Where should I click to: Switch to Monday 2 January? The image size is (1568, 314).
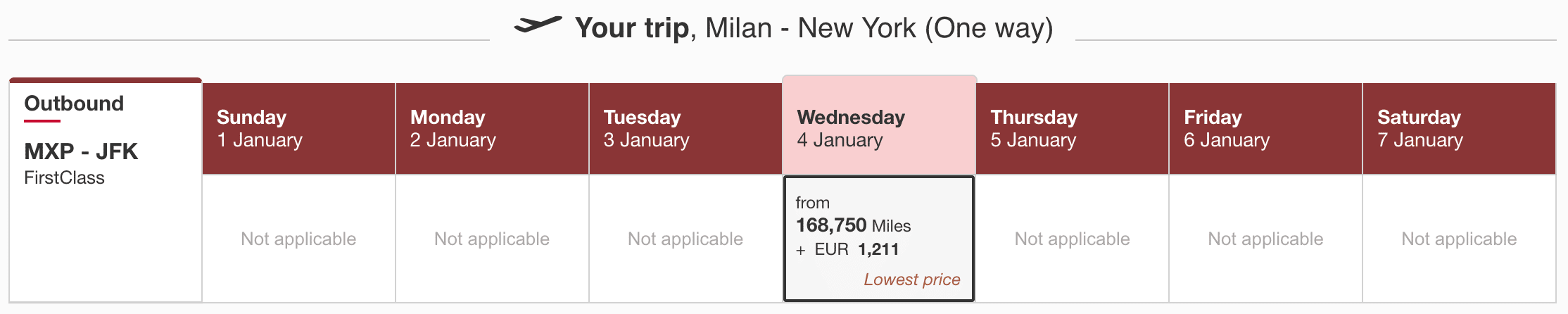[x=492, y=128]
